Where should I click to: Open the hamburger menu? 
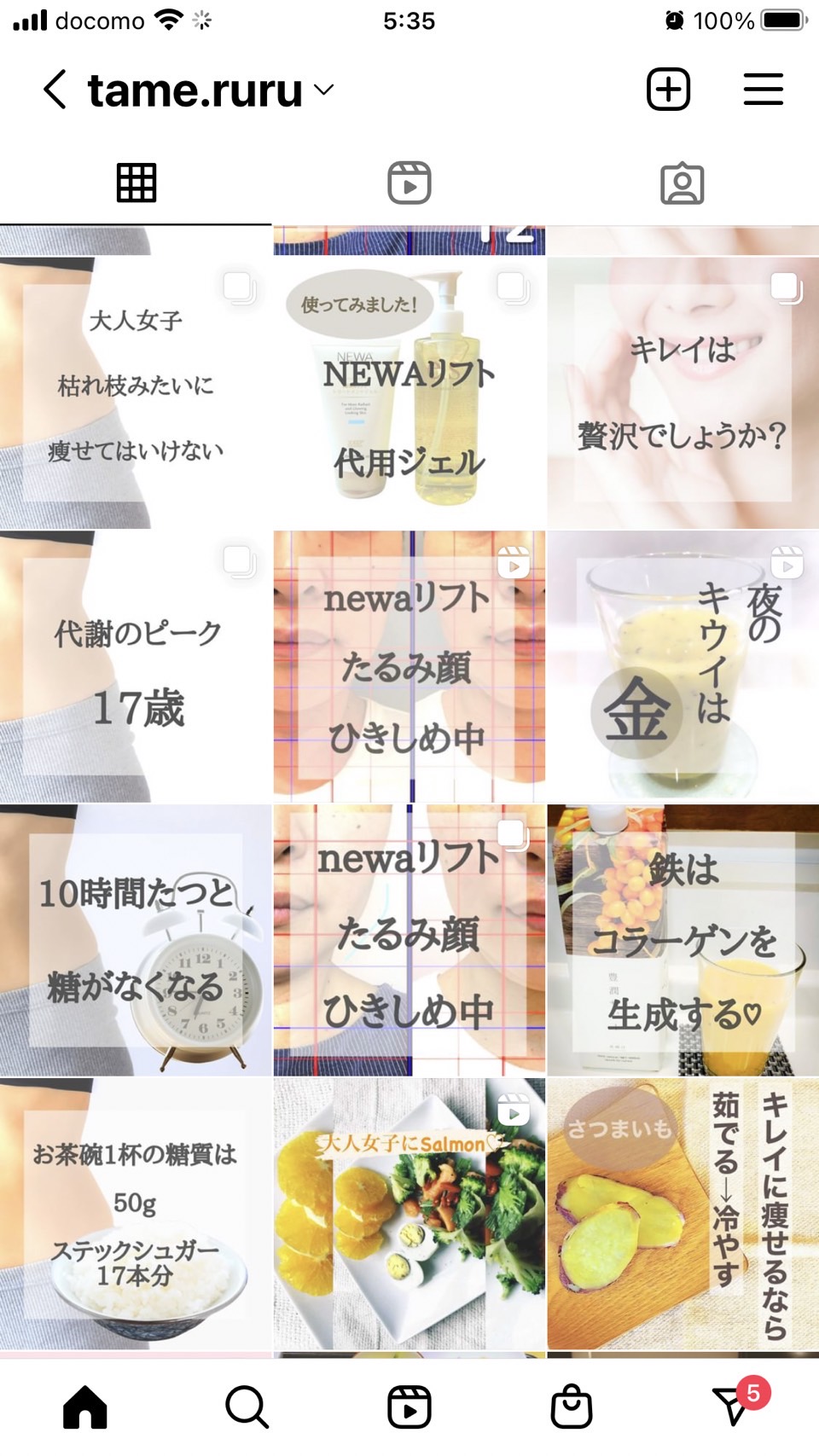764,90
